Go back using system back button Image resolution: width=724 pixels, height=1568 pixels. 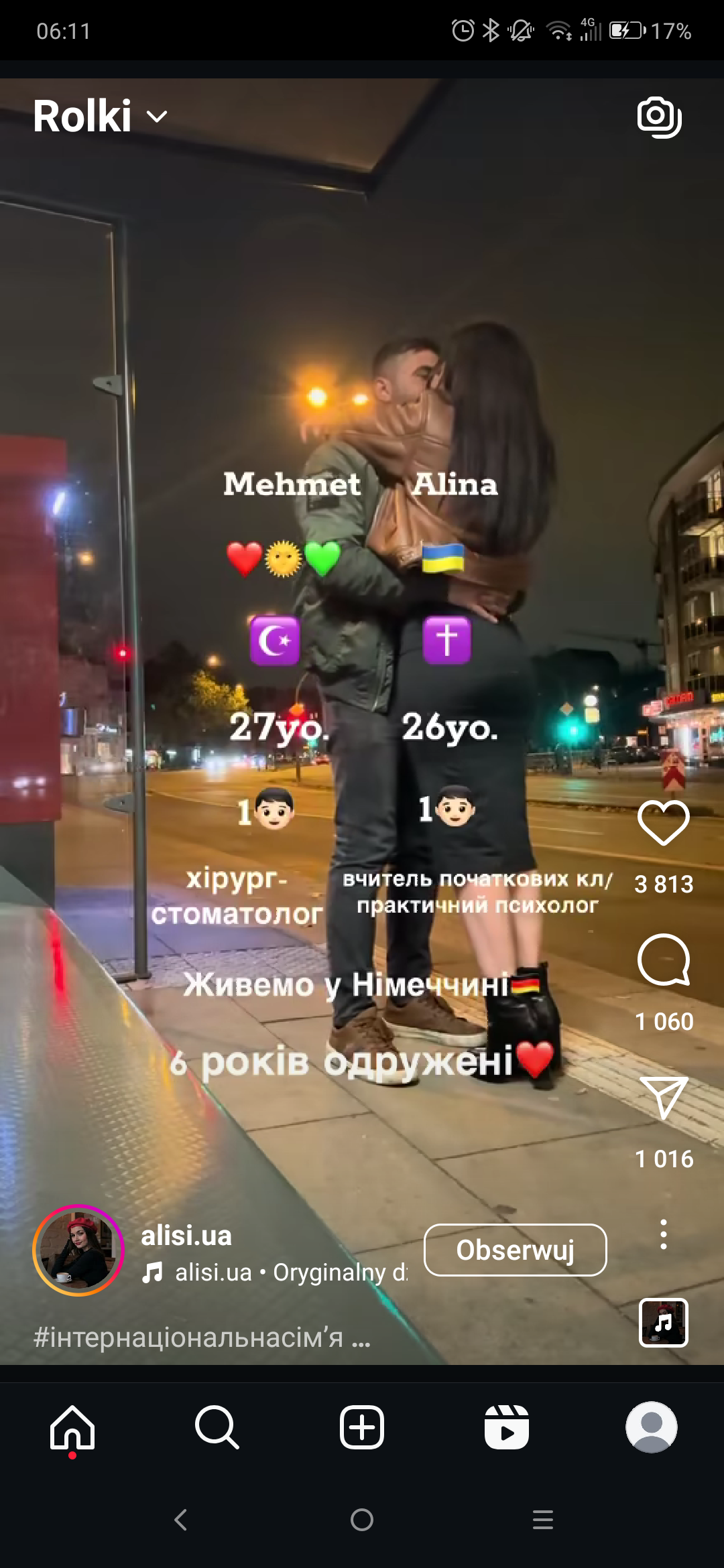pos(181,1520)
